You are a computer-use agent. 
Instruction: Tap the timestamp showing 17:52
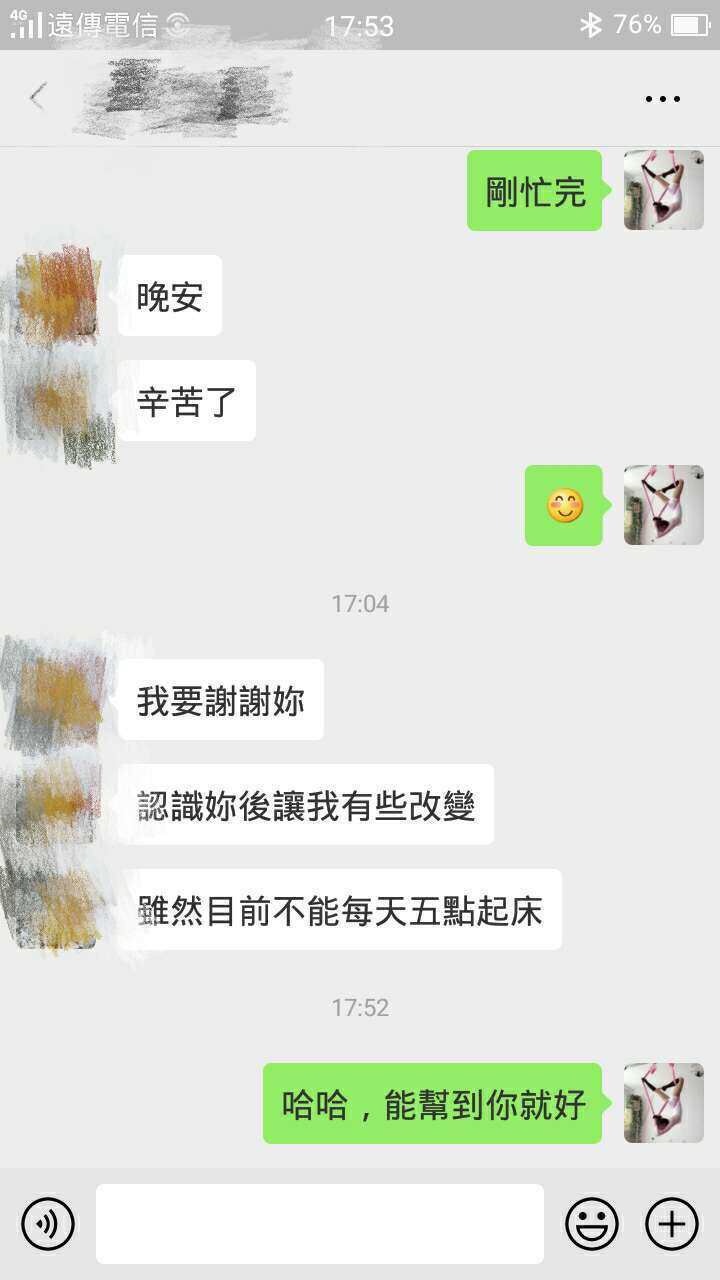360,1008
